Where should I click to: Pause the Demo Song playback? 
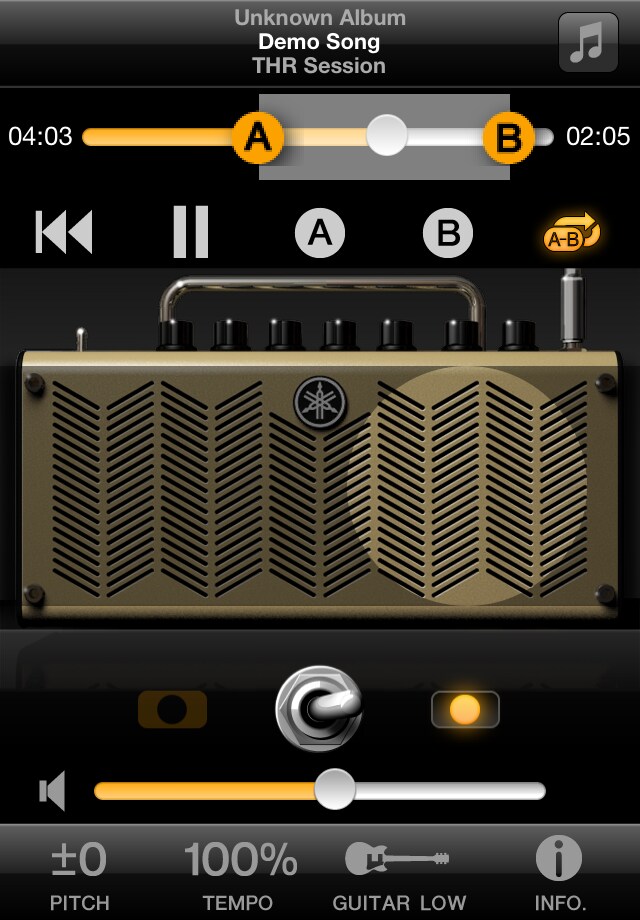click(x=190, y=233)
